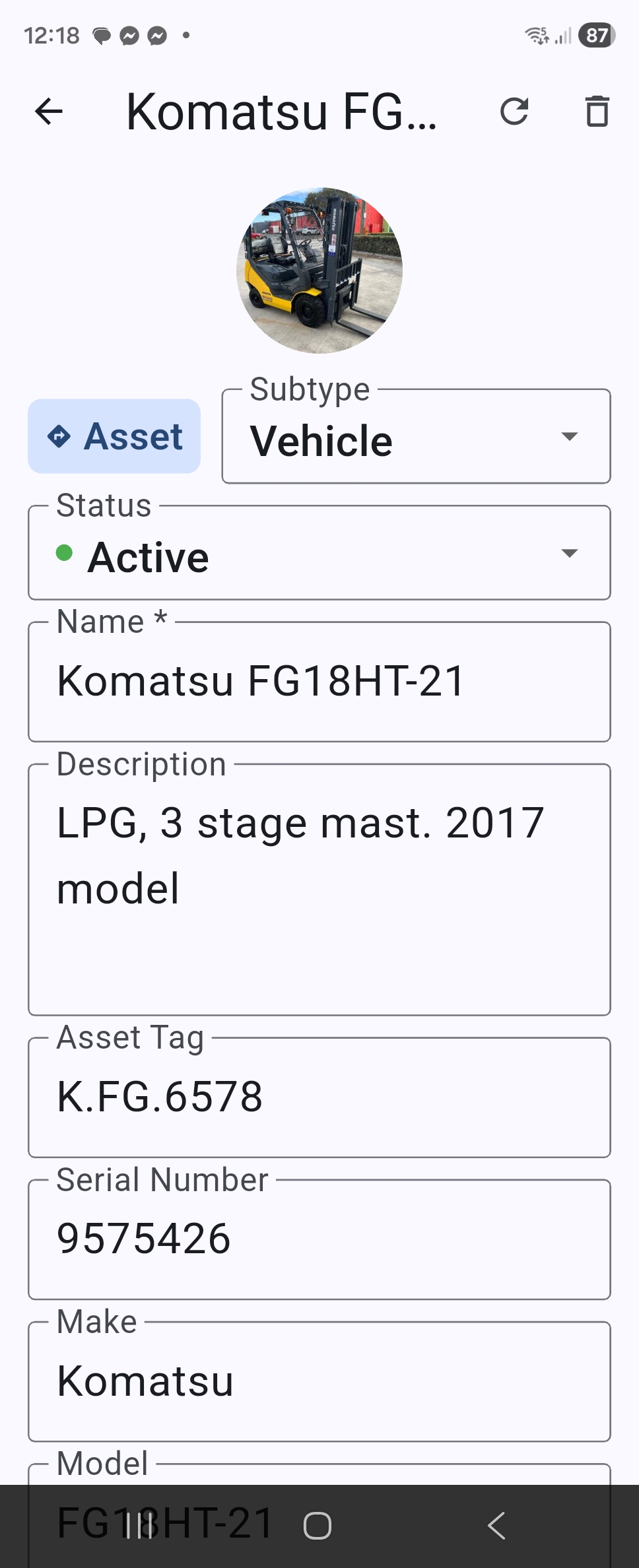The height and width of the screenshot is (1568, 639).
Task: Focus the Asset Tag field
Action: tap(319, 1097)
